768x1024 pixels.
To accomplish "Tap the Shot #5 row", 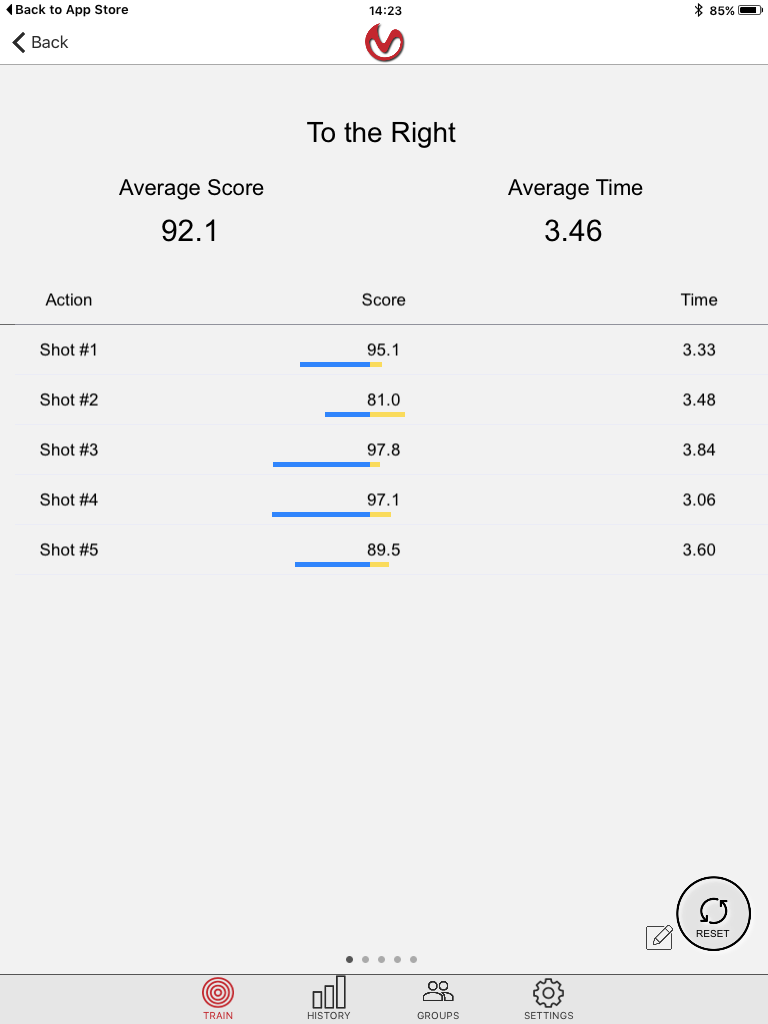I will click(x=384, y=550).
